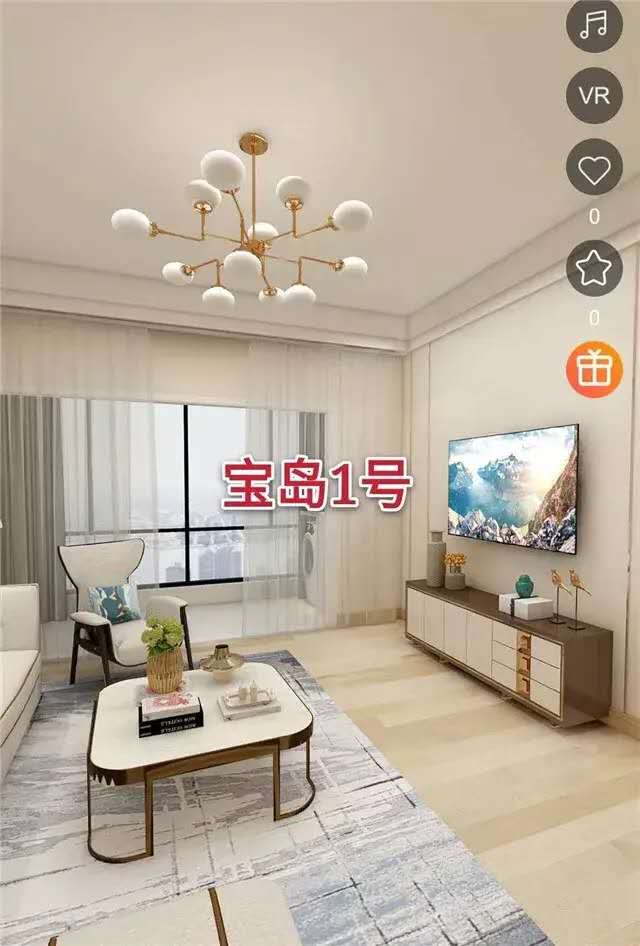Like this room tour with the heart

tap(594, 169)
